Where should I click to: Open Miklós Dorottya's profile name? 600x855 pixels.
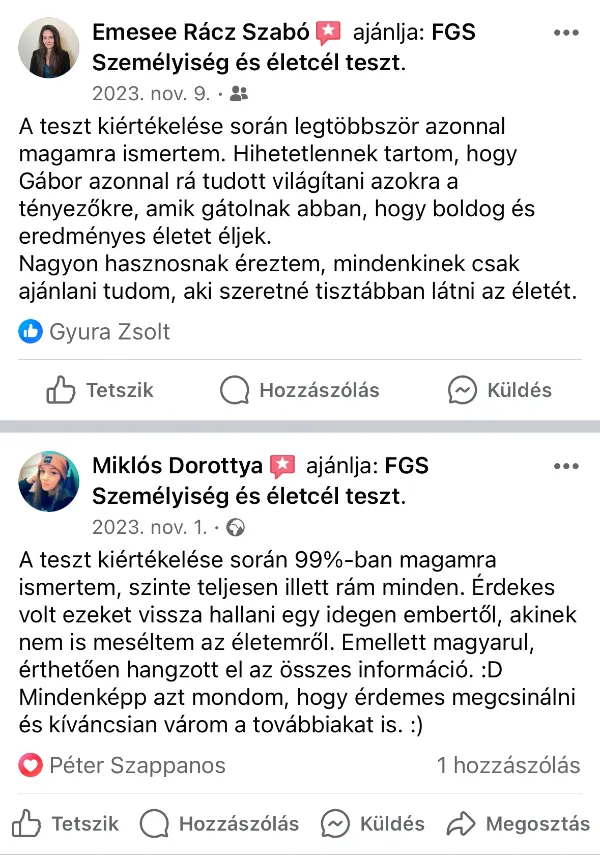coord(177,466)
